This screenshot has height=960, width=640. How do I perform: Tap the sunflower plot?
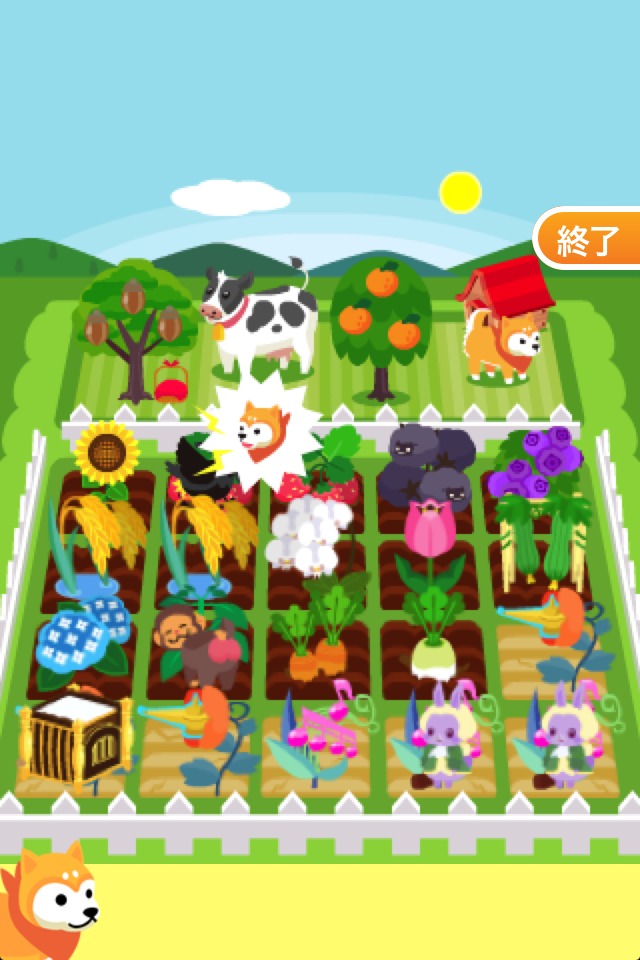[107, 458]
